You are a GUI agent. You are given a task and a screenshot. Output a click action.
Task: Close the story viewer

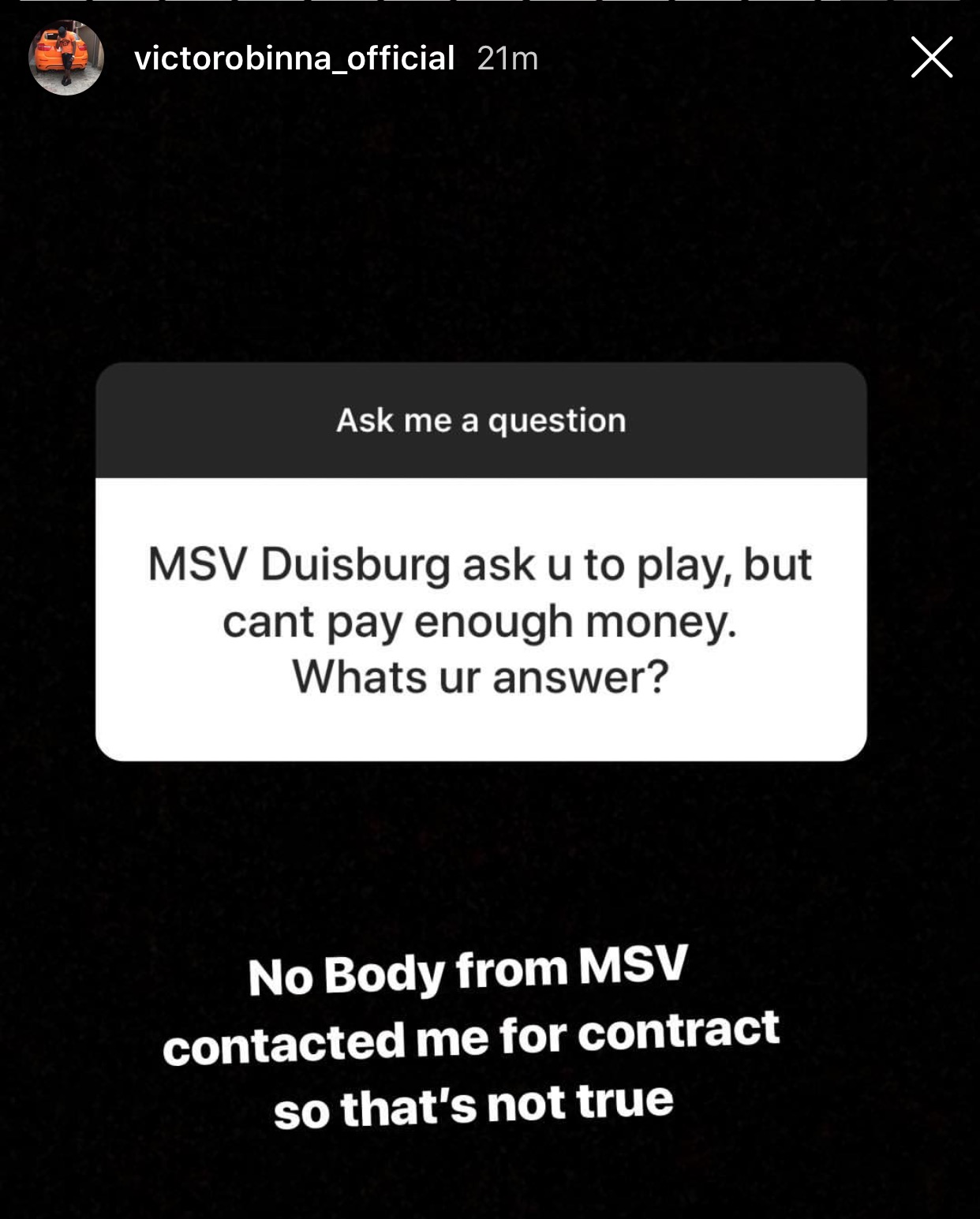coord(931,58)
